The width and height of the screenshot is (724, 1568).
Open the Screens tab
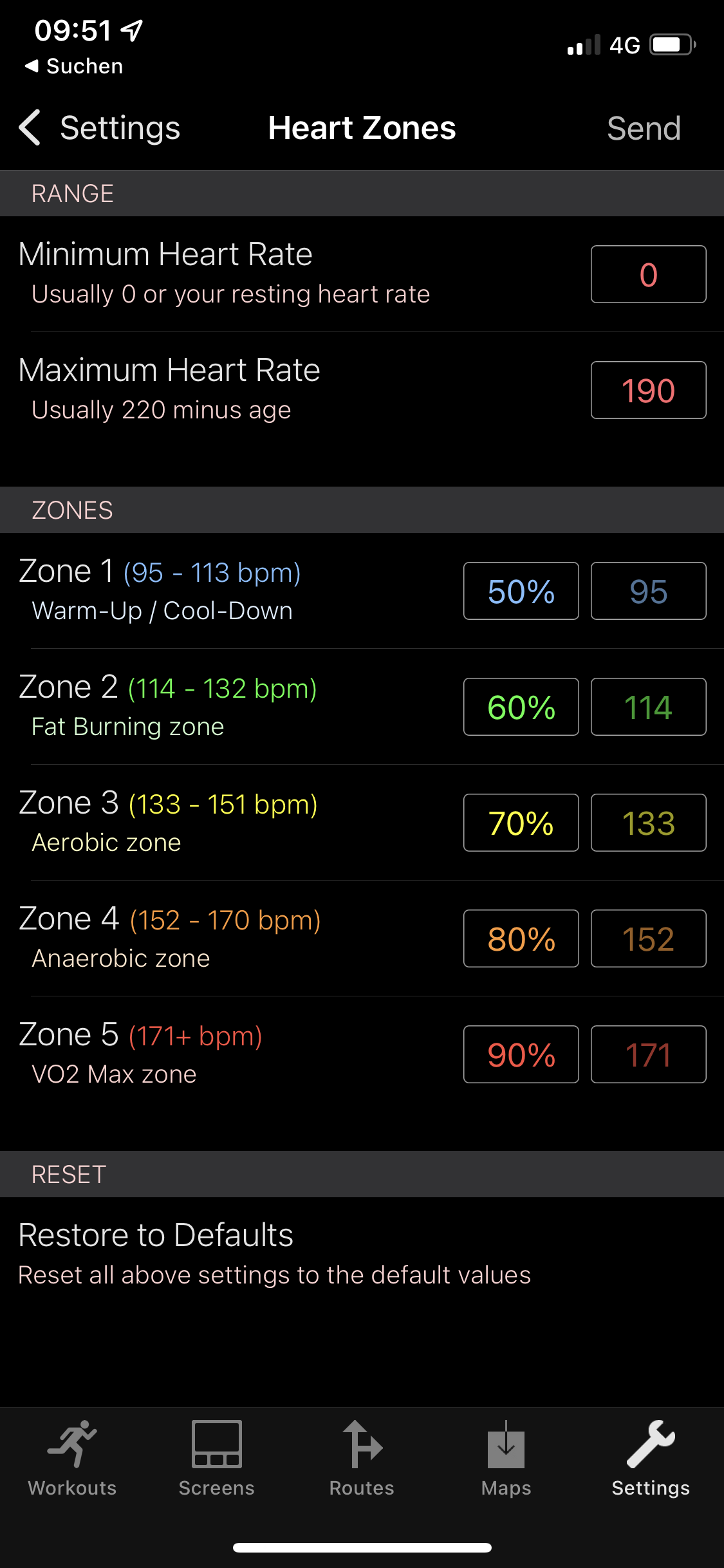217,1459
